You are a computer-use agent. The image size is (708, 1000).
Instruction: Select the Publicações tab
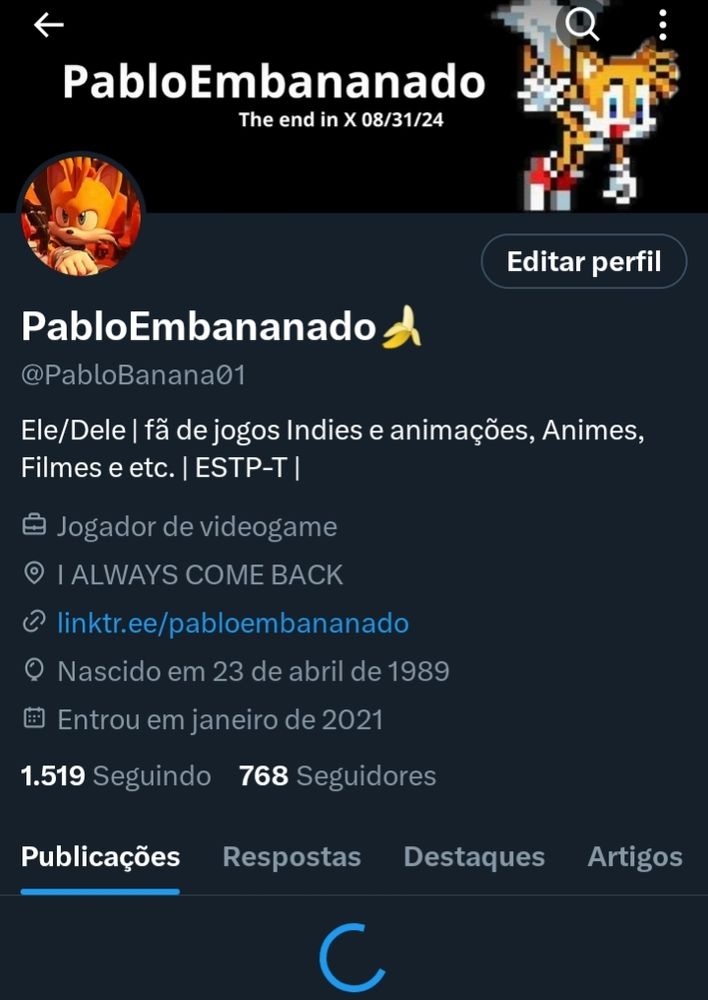[100, 857]
